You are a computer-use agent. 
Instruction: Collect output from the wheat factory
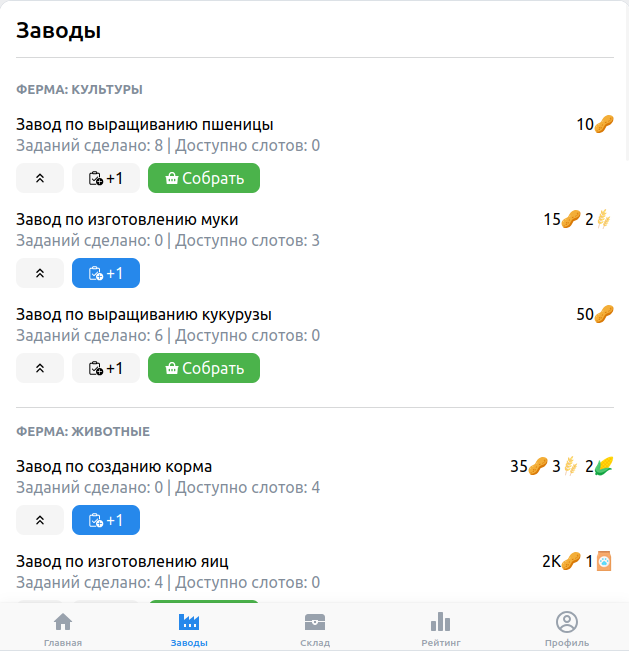(x=204, y=178)
